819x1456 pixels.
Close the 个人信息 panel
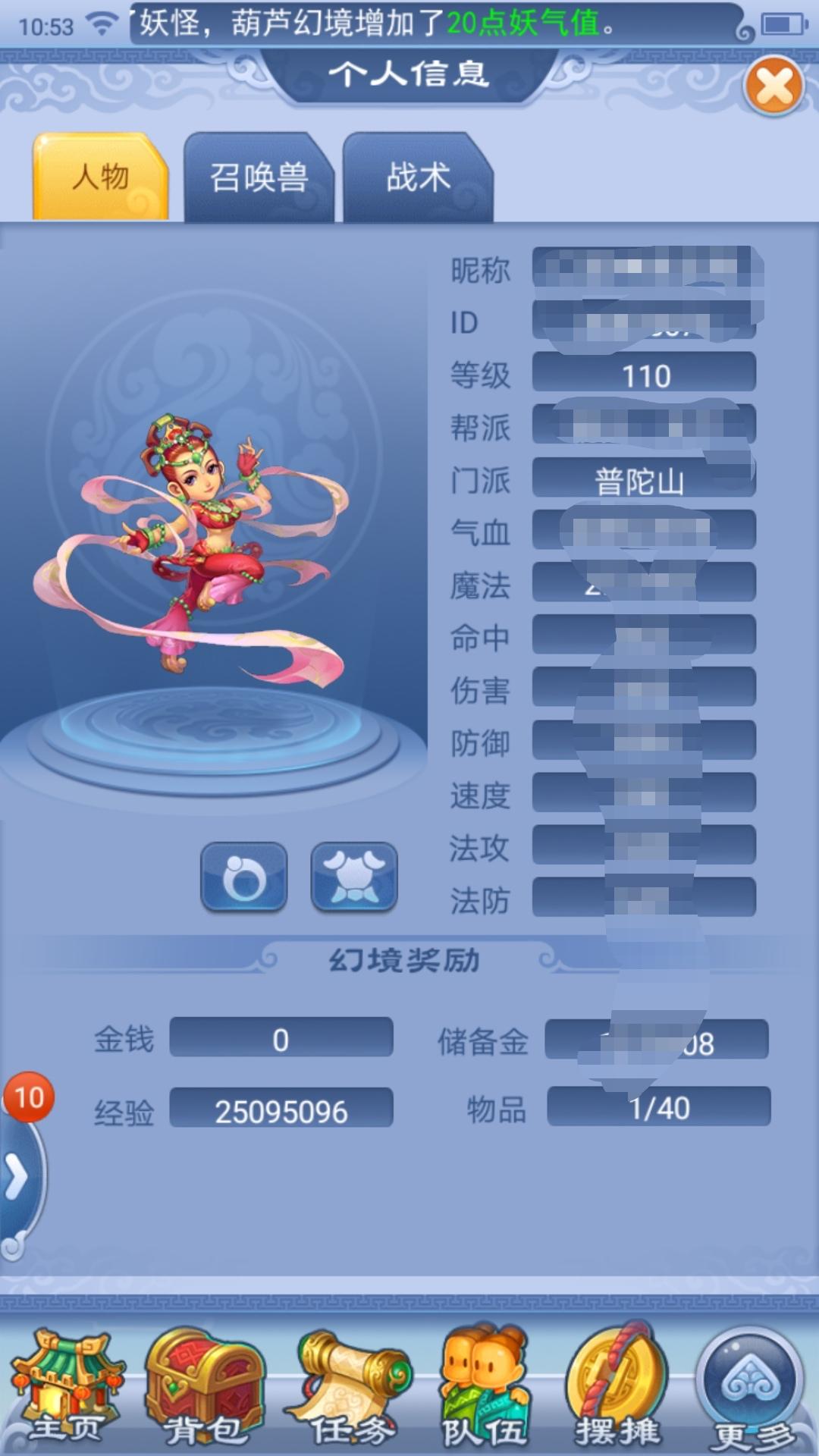[x=774, y=86]
